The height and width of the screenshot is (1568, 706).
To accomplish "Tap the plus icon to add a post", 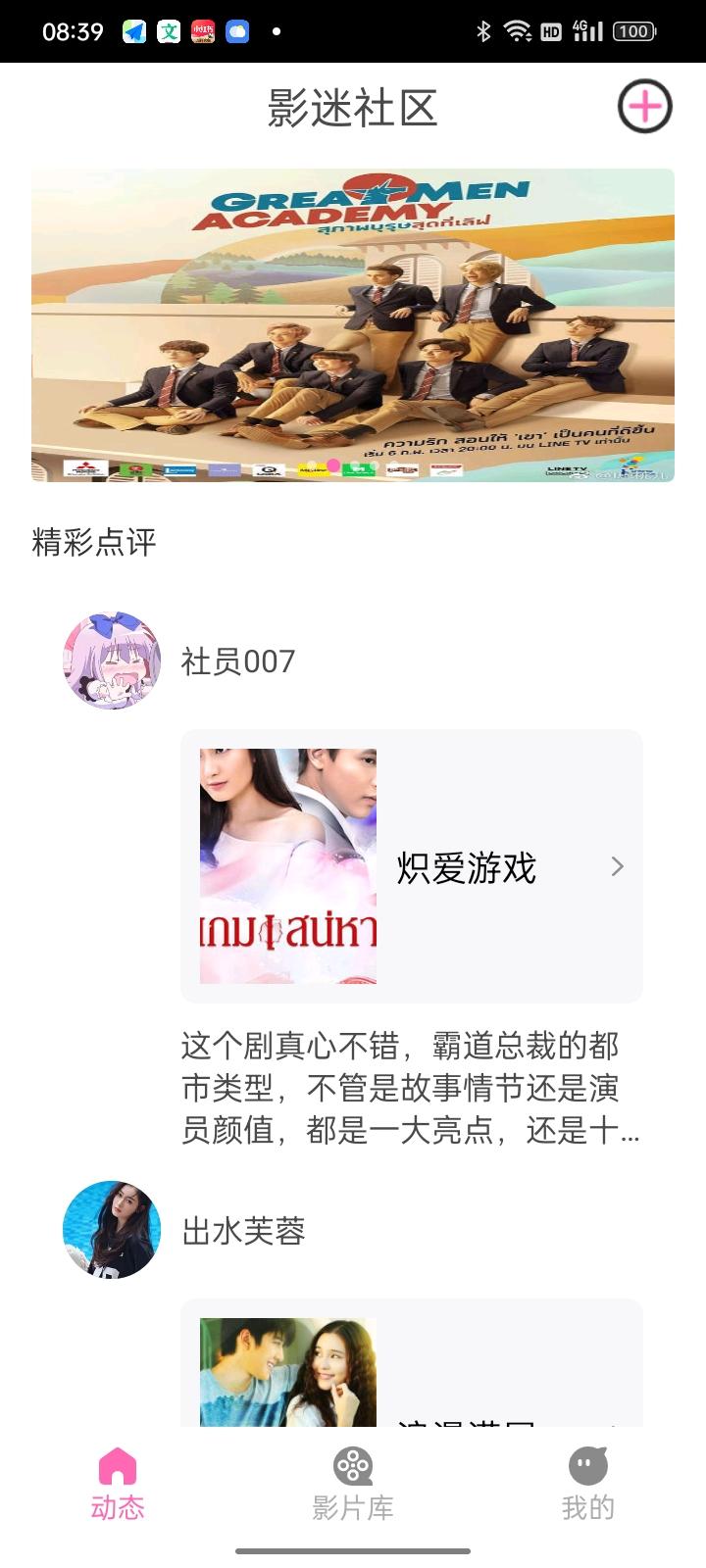I will (644, 106).
